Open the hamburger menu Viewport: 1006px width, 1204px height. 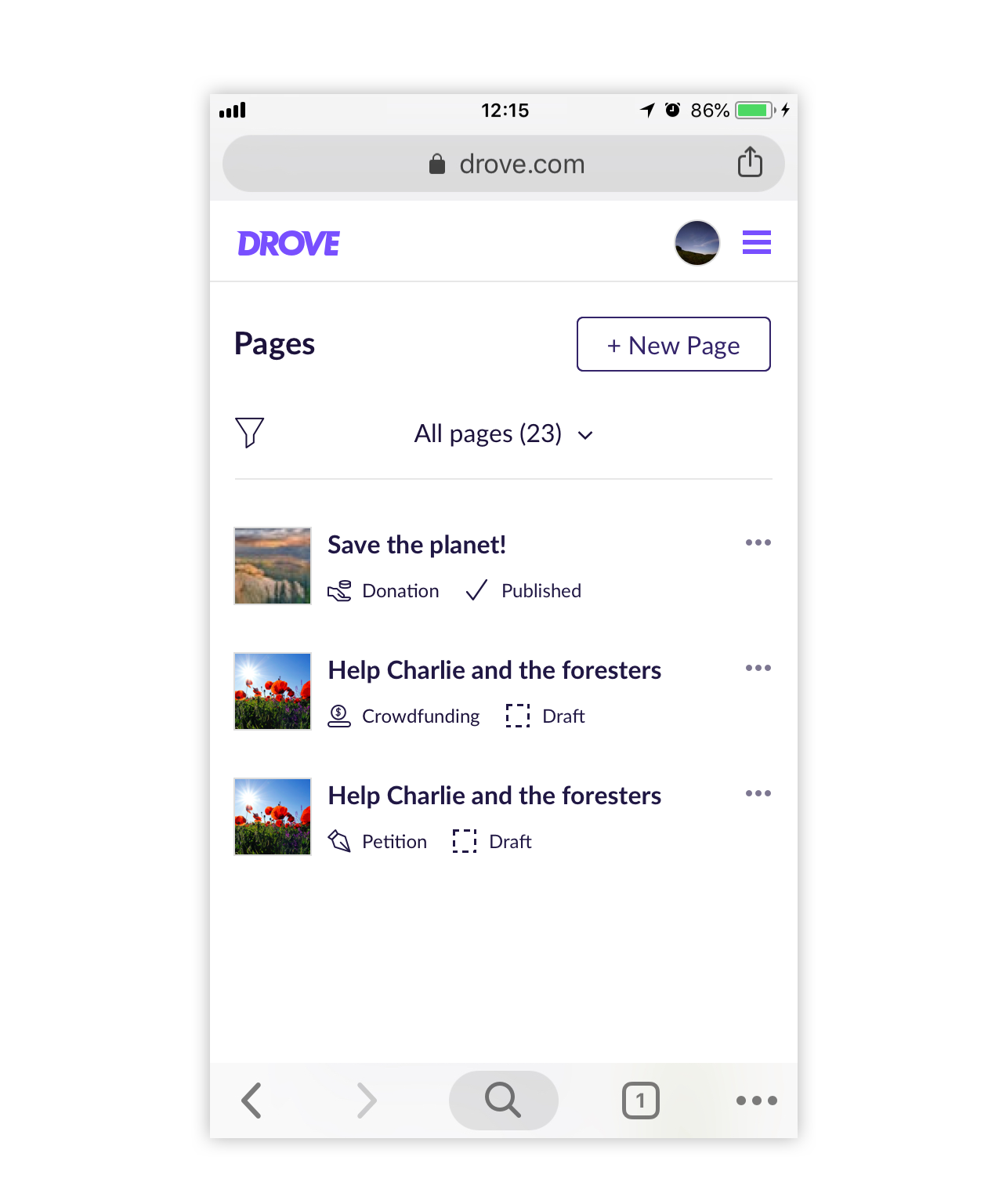pos(756,243)
